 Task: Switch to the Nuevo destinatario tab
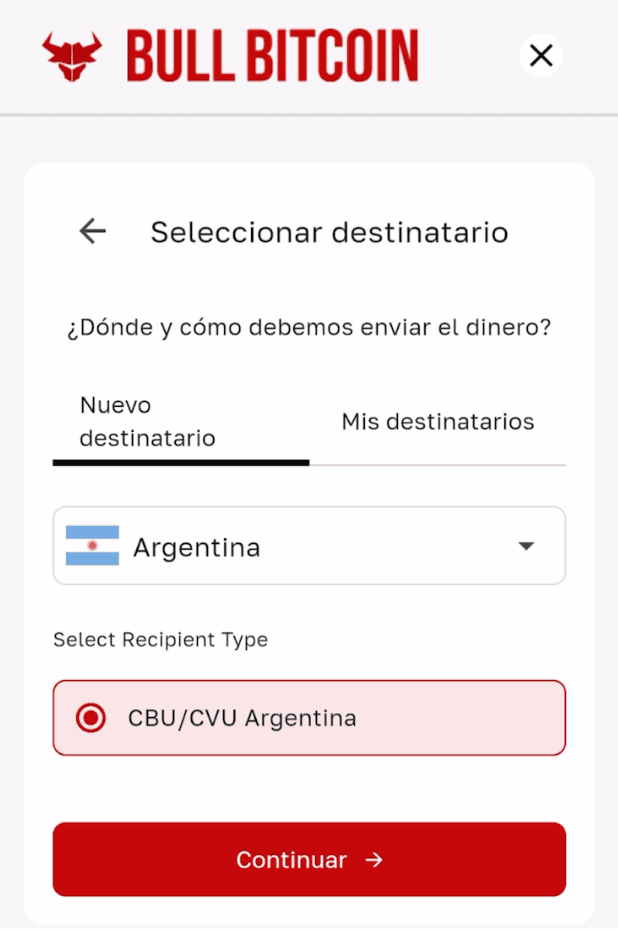point(180,422)
